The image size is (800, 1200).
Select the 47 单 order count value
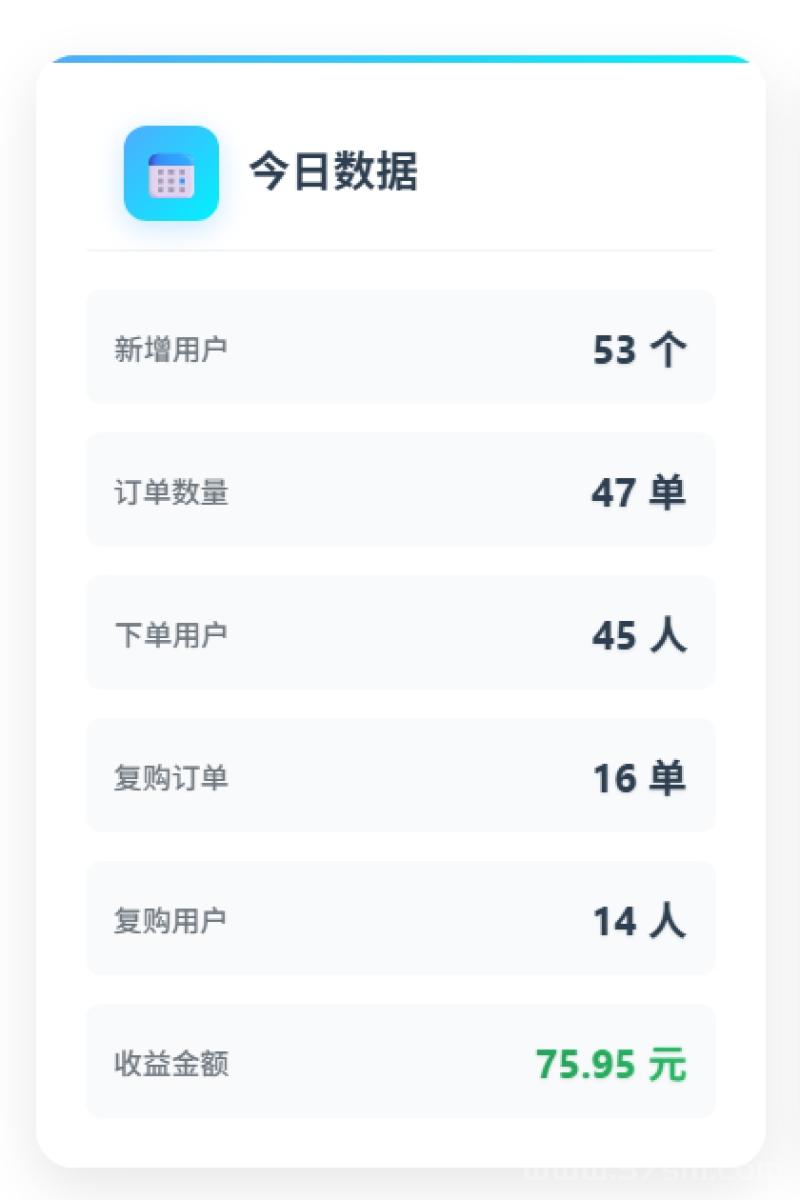(x=640, y=490)
